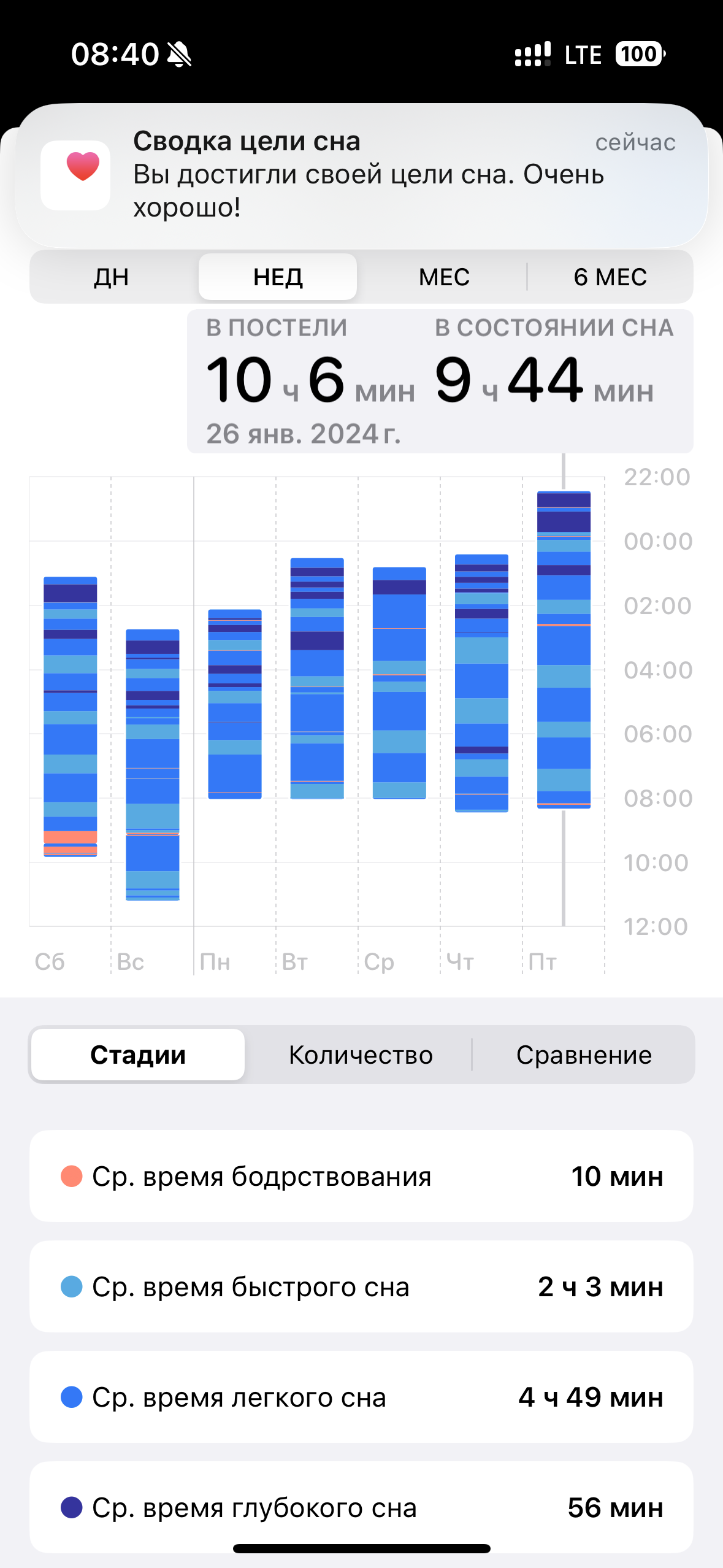Open the Сравнение segment
The height and width of the screenshot is (1568, 723).
tap(584, 1055)
